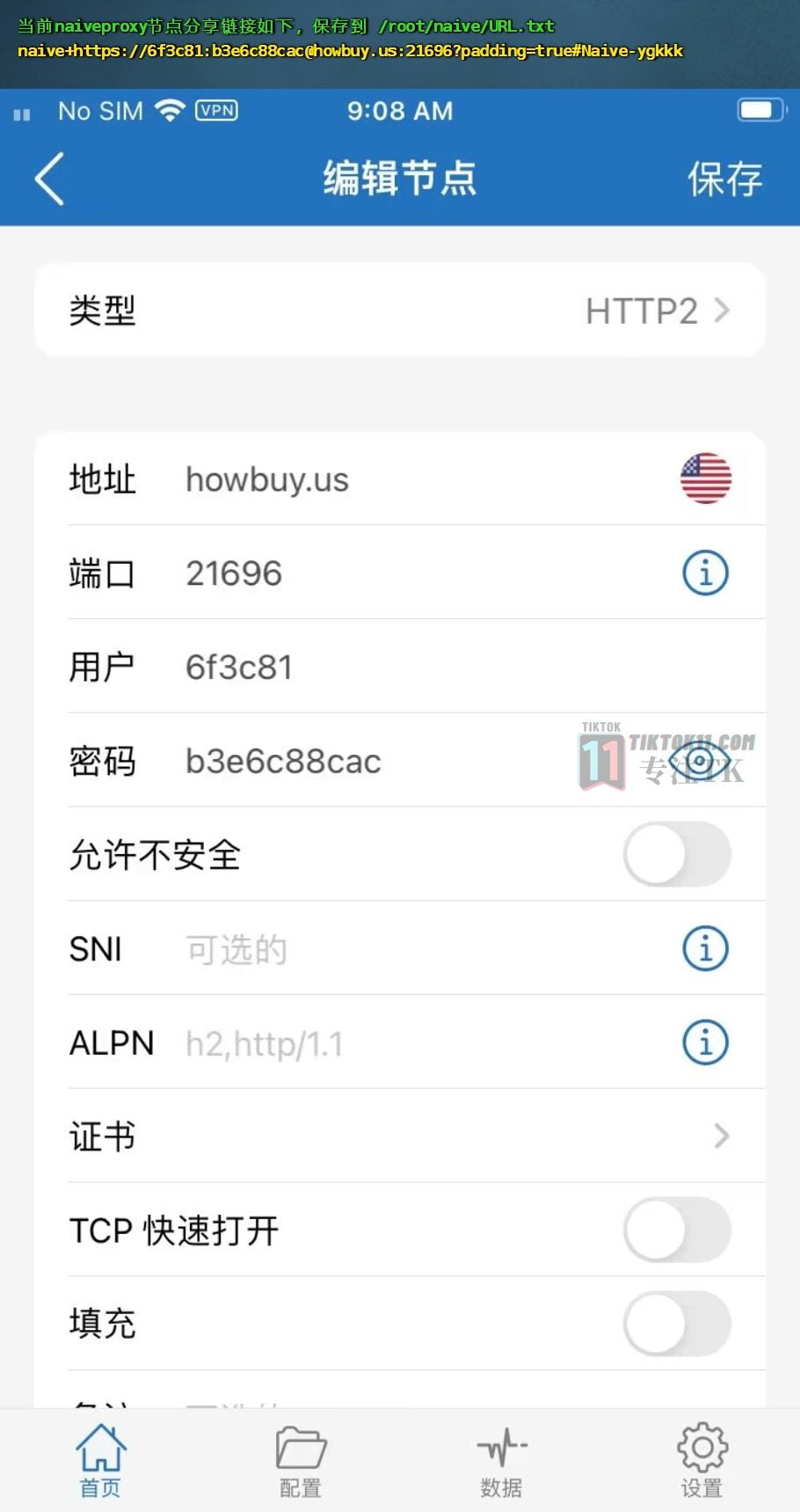Tap the SNI input field
This screenshot has height=1512, width=800.
pos(422,949)
